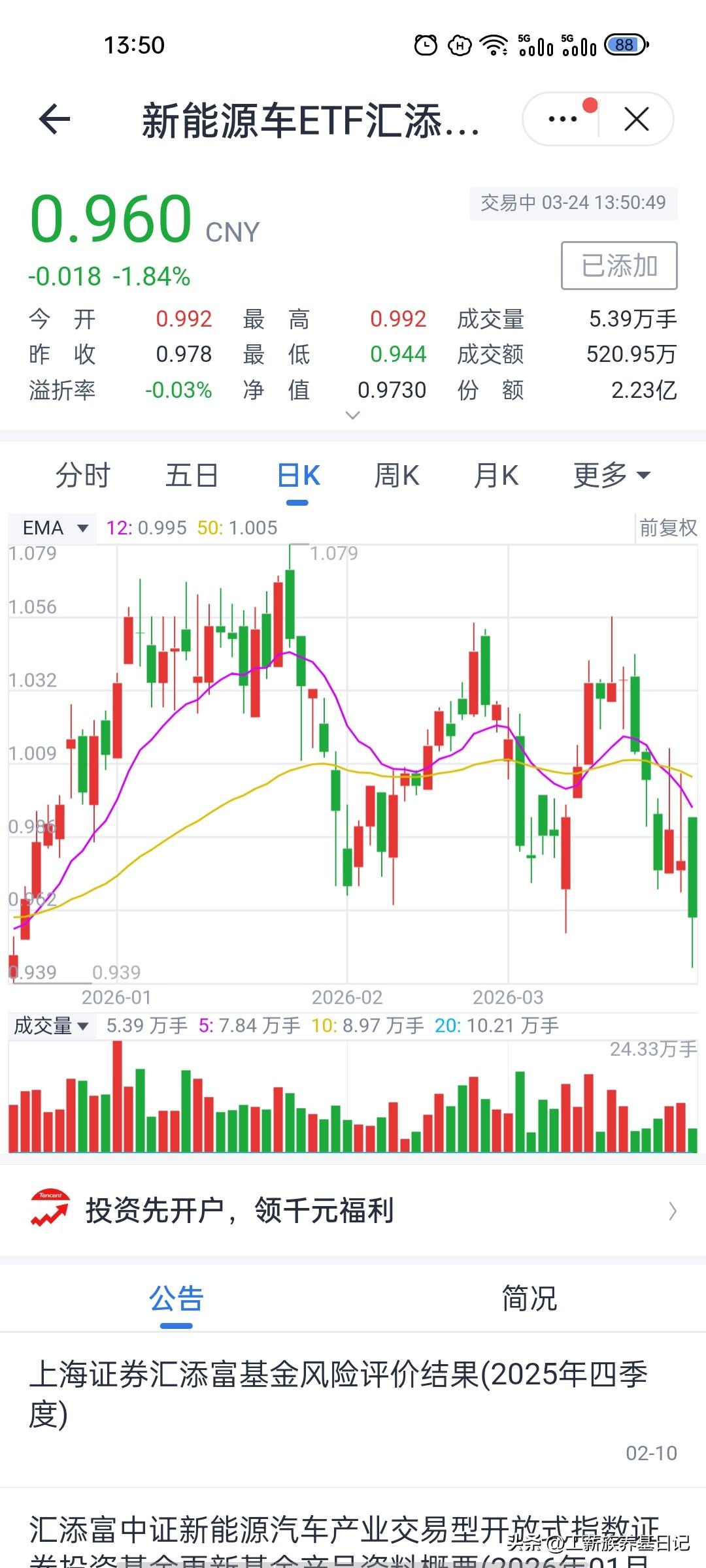
Task: Expand the quote details chevron below 净值
Action: pyautogui.click(x=352, y=416)
